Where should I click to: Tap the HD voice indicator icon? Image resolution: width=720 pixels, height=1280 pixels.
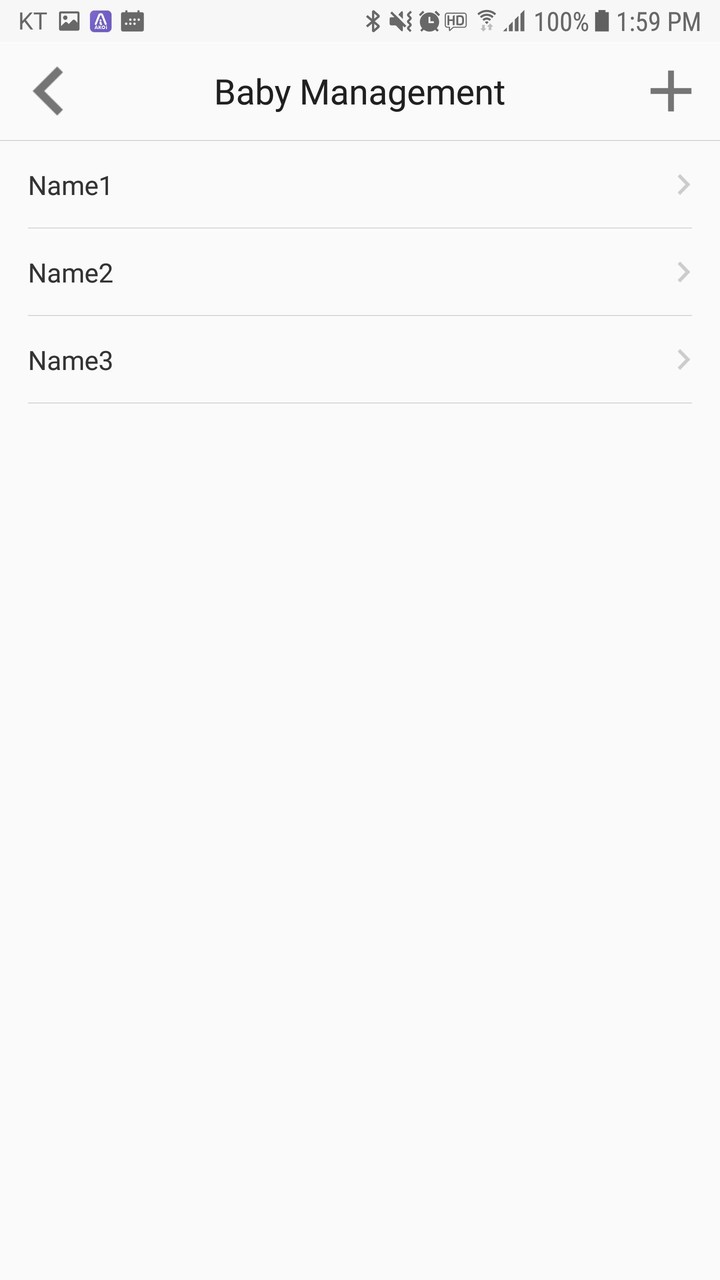point(455,21)
